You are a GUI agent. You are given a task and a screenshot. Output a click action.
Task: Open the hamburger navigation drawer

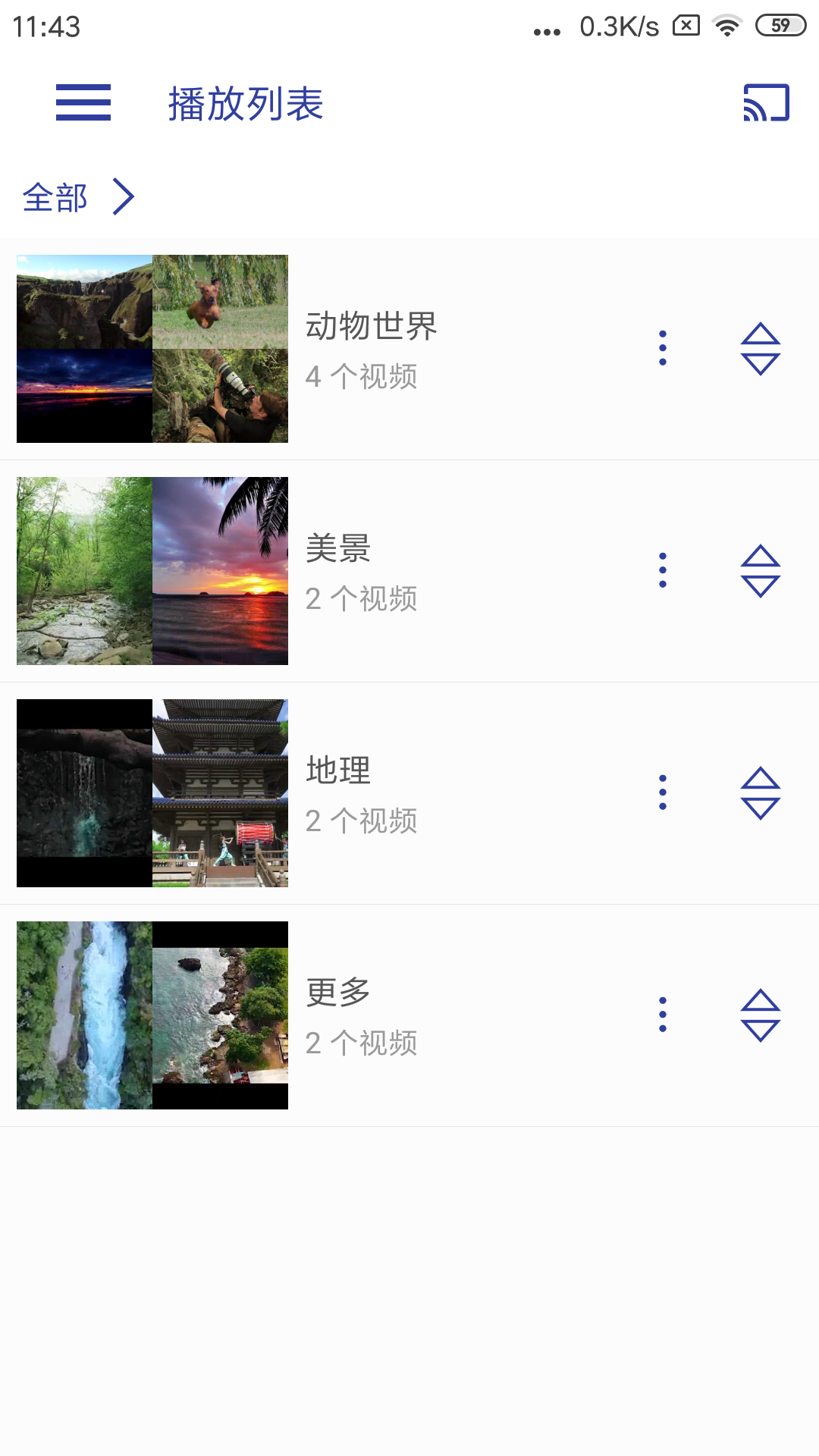[x=83, y=102]
